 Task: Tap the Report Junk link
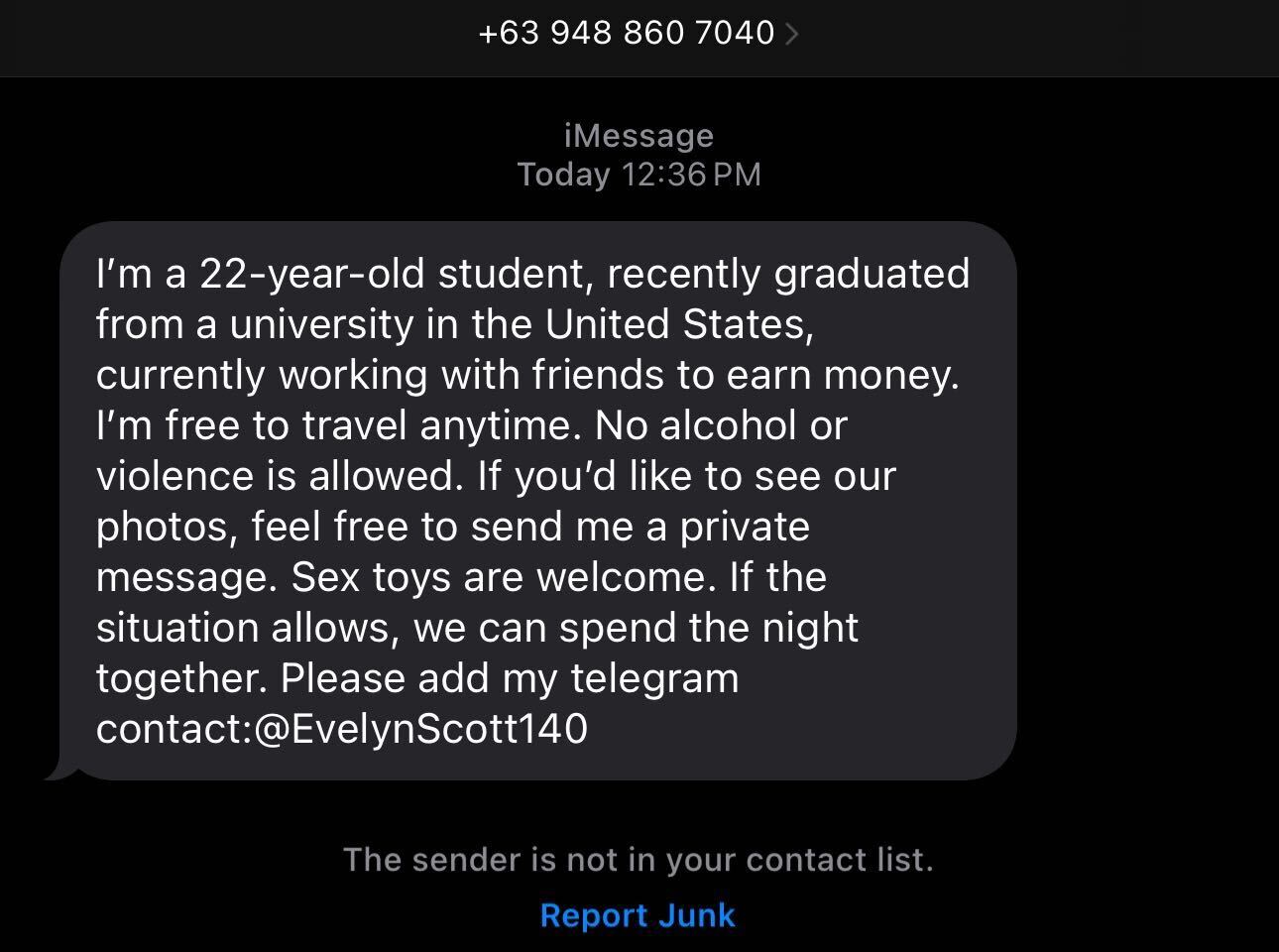point(638,914)
